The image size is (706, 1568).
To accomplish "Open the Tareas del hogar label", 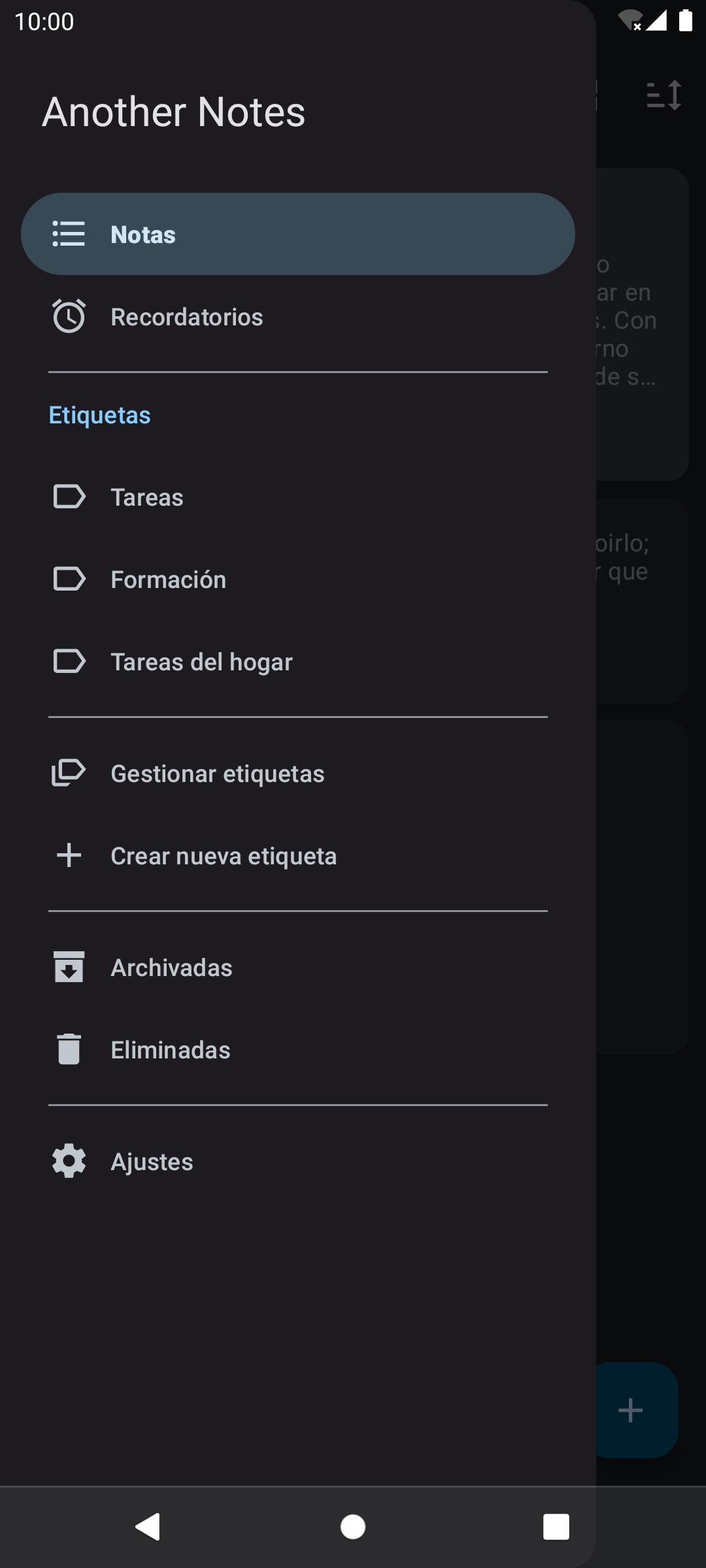I will (298, 662).
